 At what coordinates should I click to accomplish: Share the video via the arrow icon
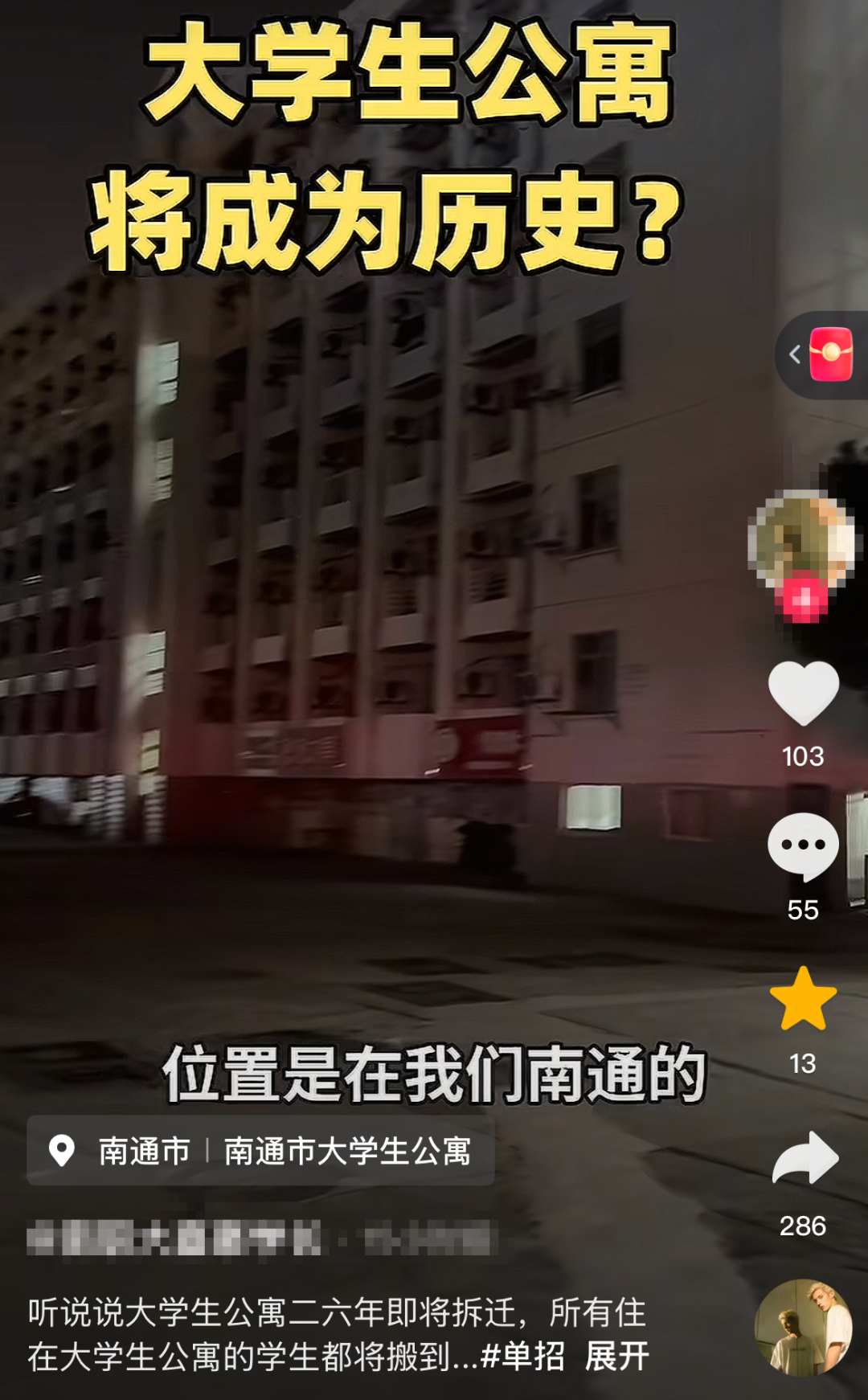[x=805, y=1158]
